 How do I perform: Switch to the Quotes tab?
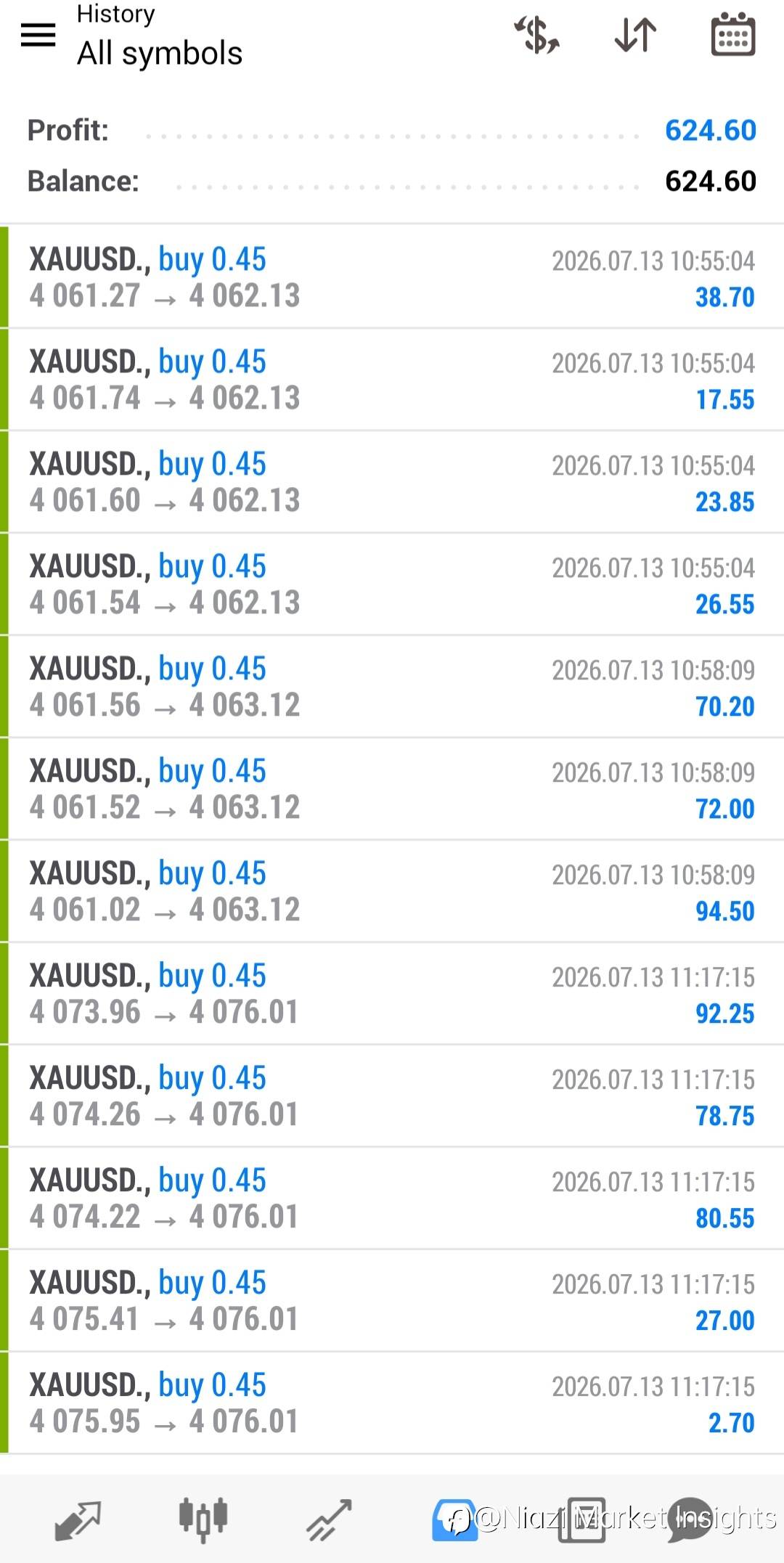(78, 1519)
